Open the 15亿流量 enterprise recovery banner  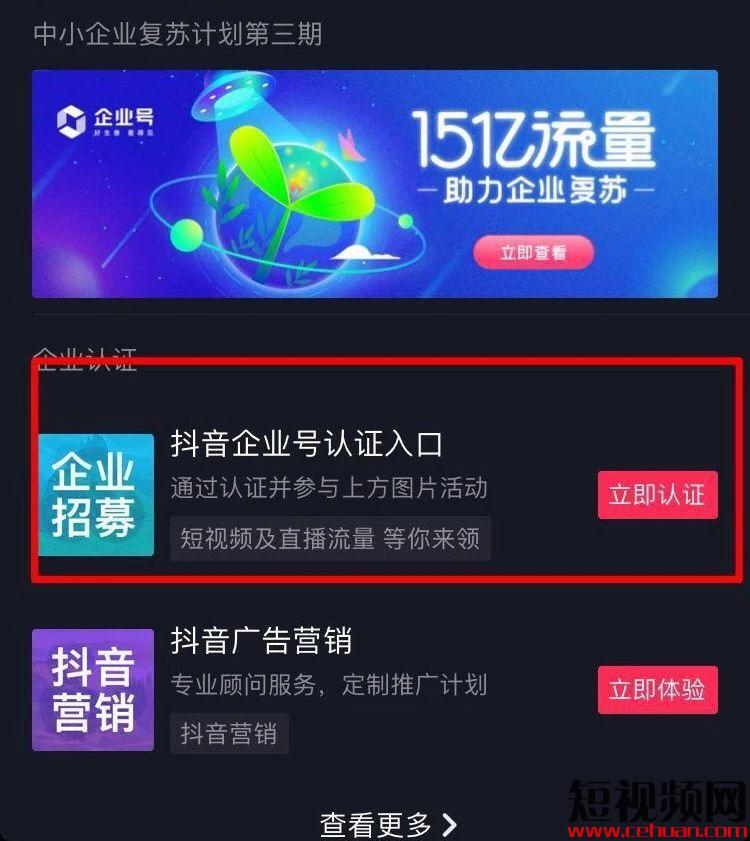tap(375, 184)
